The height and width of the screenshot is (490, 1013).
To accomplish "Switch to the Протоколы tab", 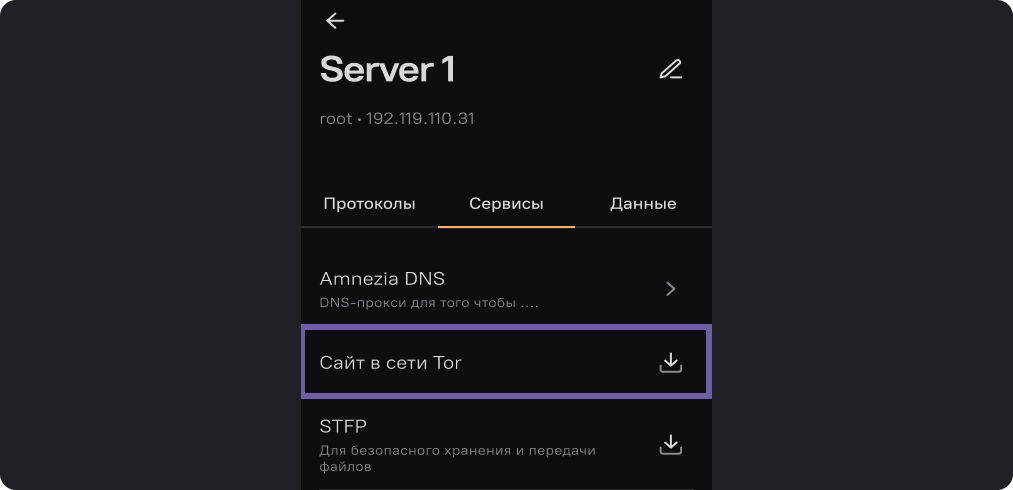I will tap(369, 204).
